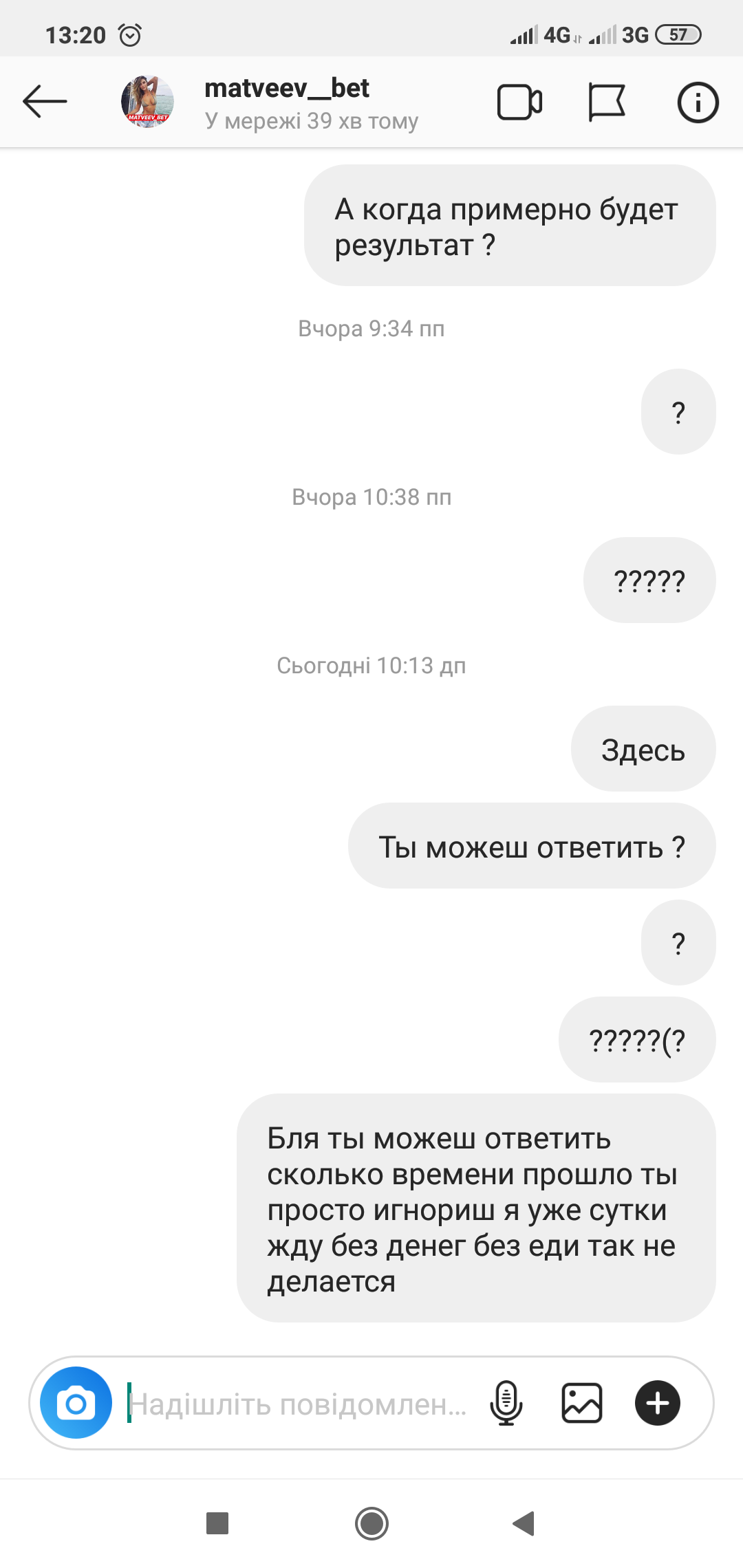Start a video call with matveev__bet

click(x=519, y=102)
